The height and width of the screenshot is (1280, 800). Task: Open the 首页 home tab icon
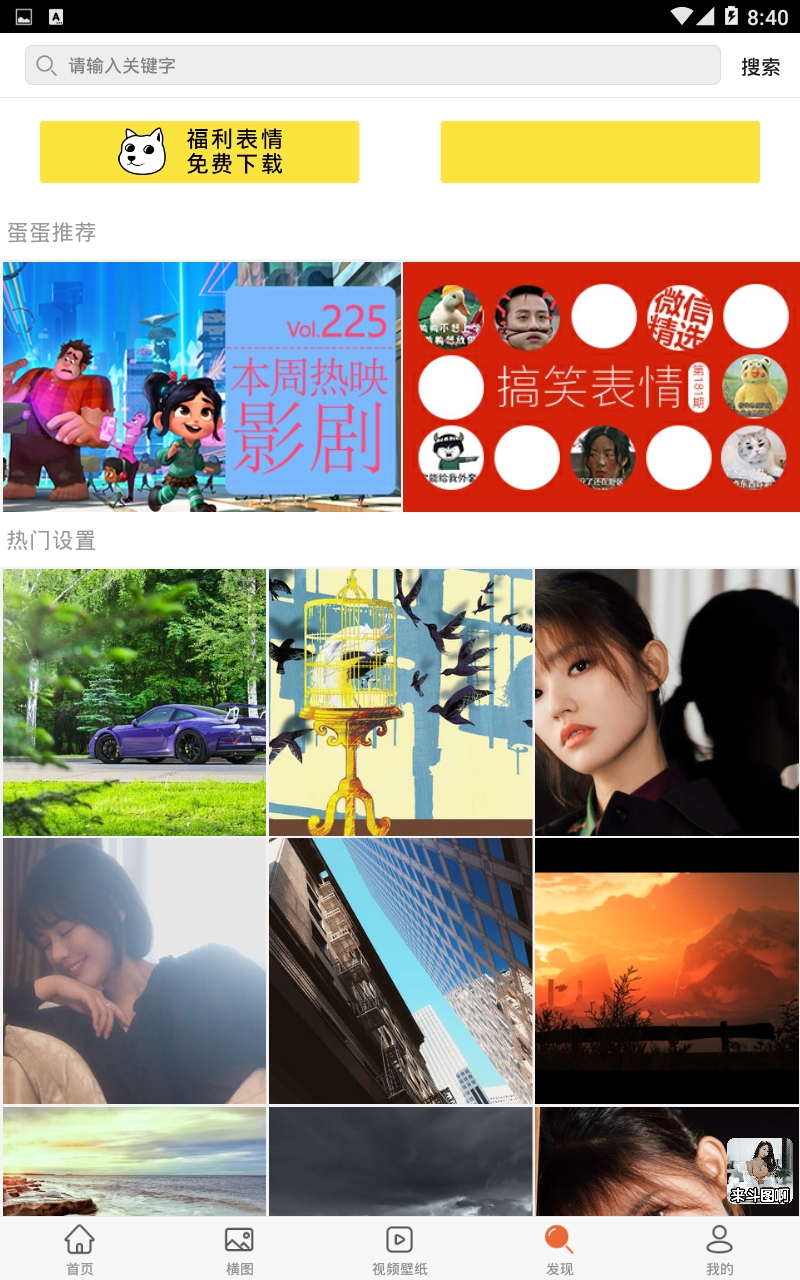tap(79, 1240)
